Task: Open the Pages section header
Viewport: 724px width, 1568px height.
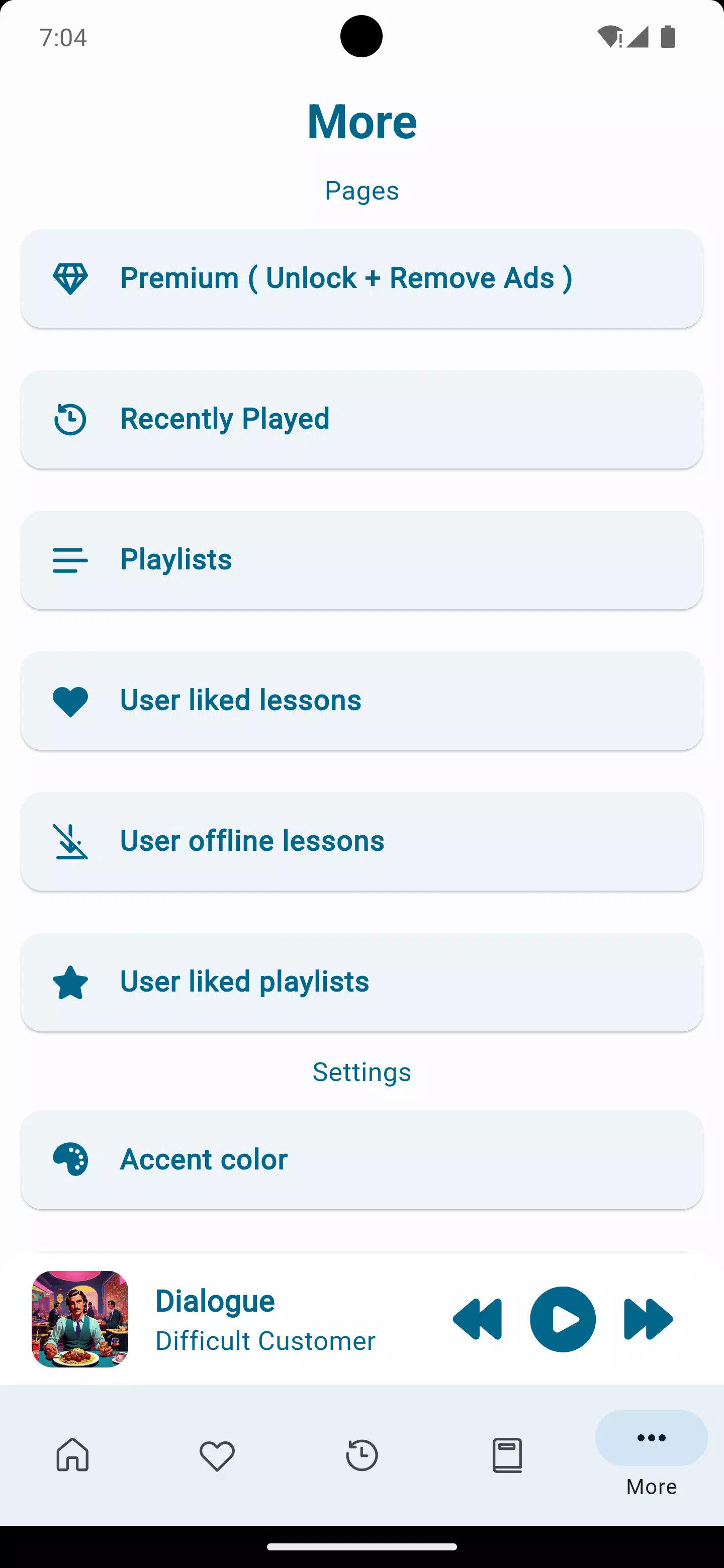Action: tap(361, 190)
